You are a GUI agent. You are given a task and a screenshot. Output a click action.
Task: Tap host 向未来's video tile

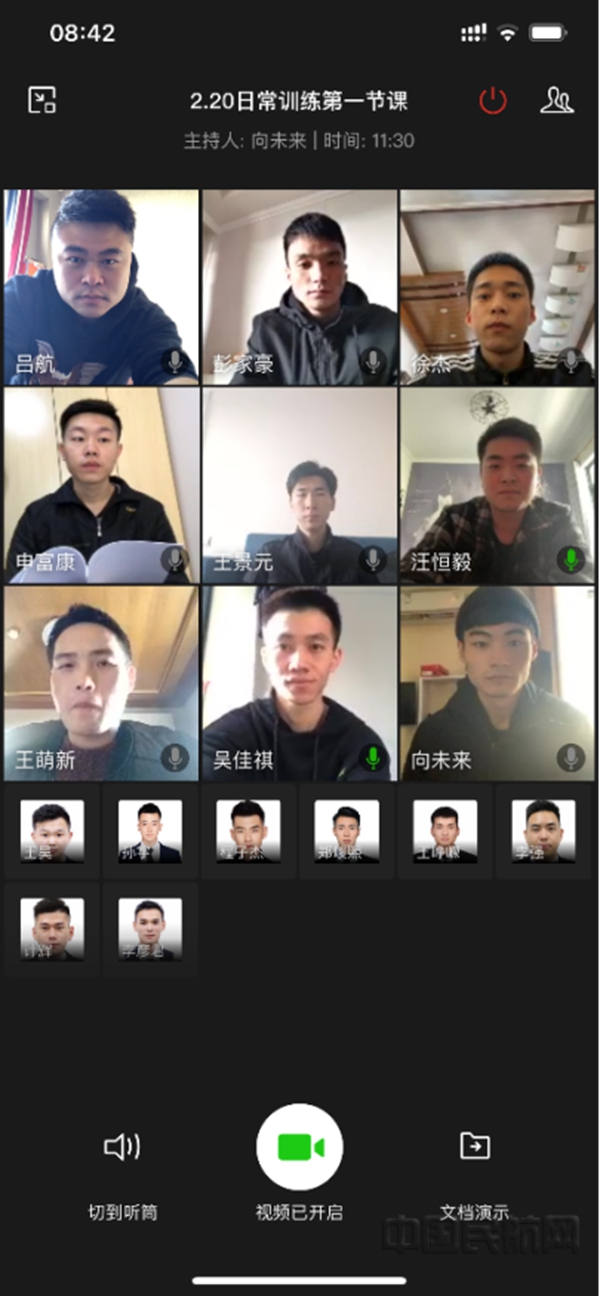497,683
